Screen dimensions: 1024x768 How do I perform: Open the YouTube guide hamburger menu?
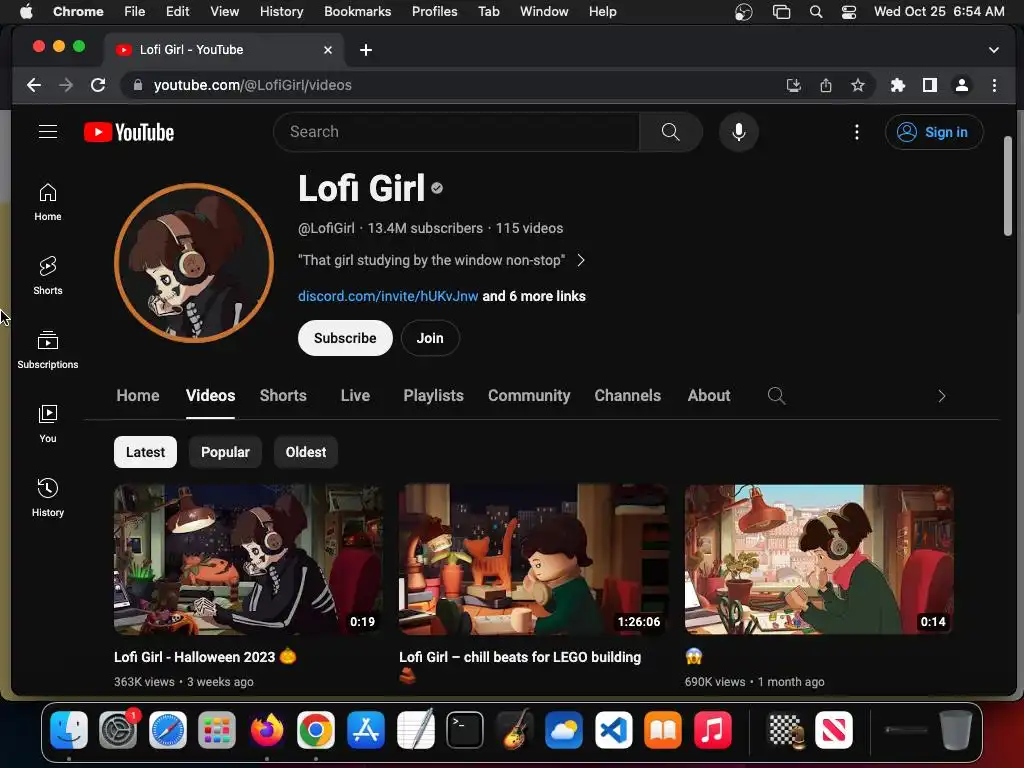tap(48, 132)
